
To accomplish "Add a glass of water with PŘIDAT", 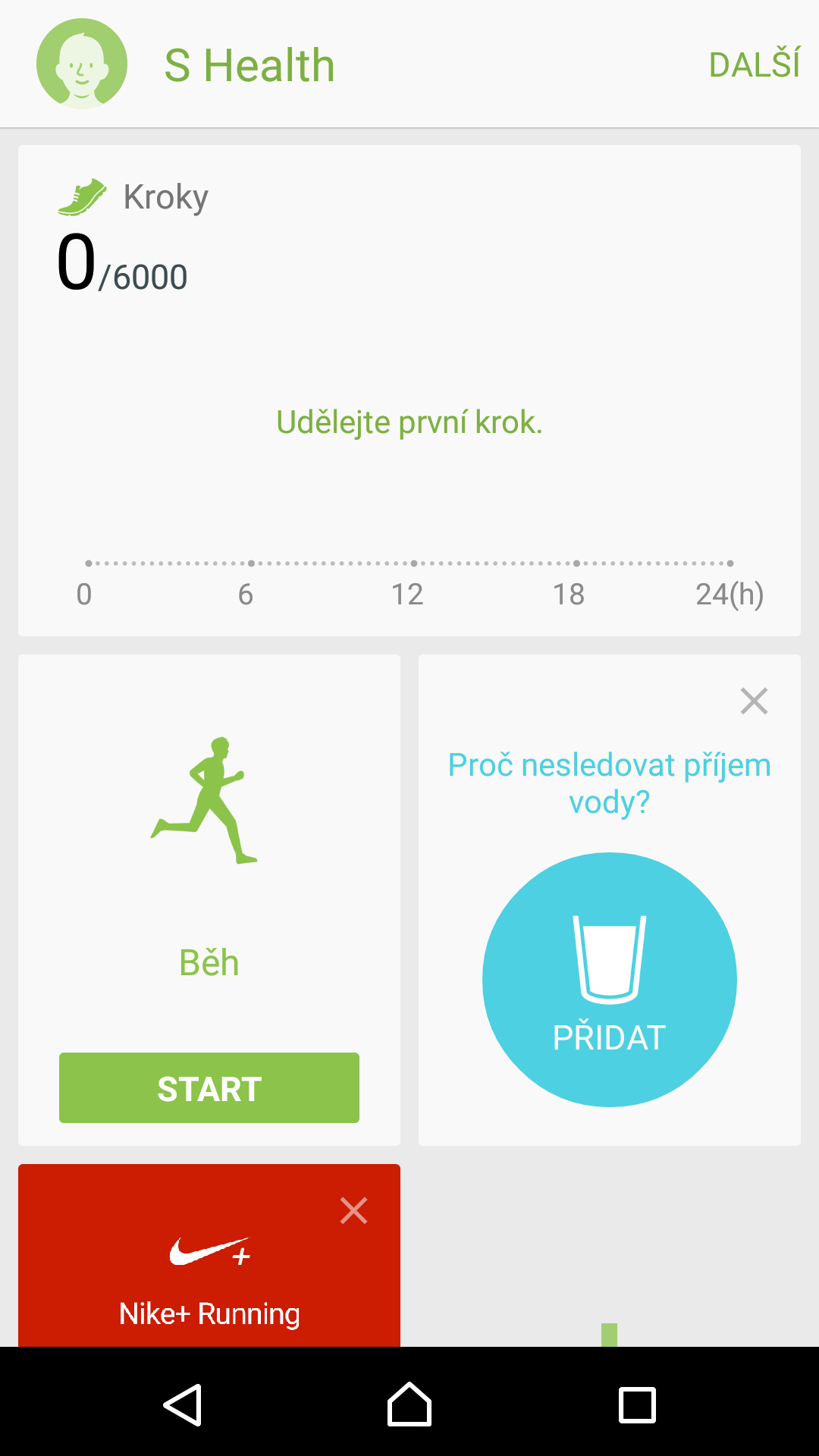I will [x=610, y=980].
